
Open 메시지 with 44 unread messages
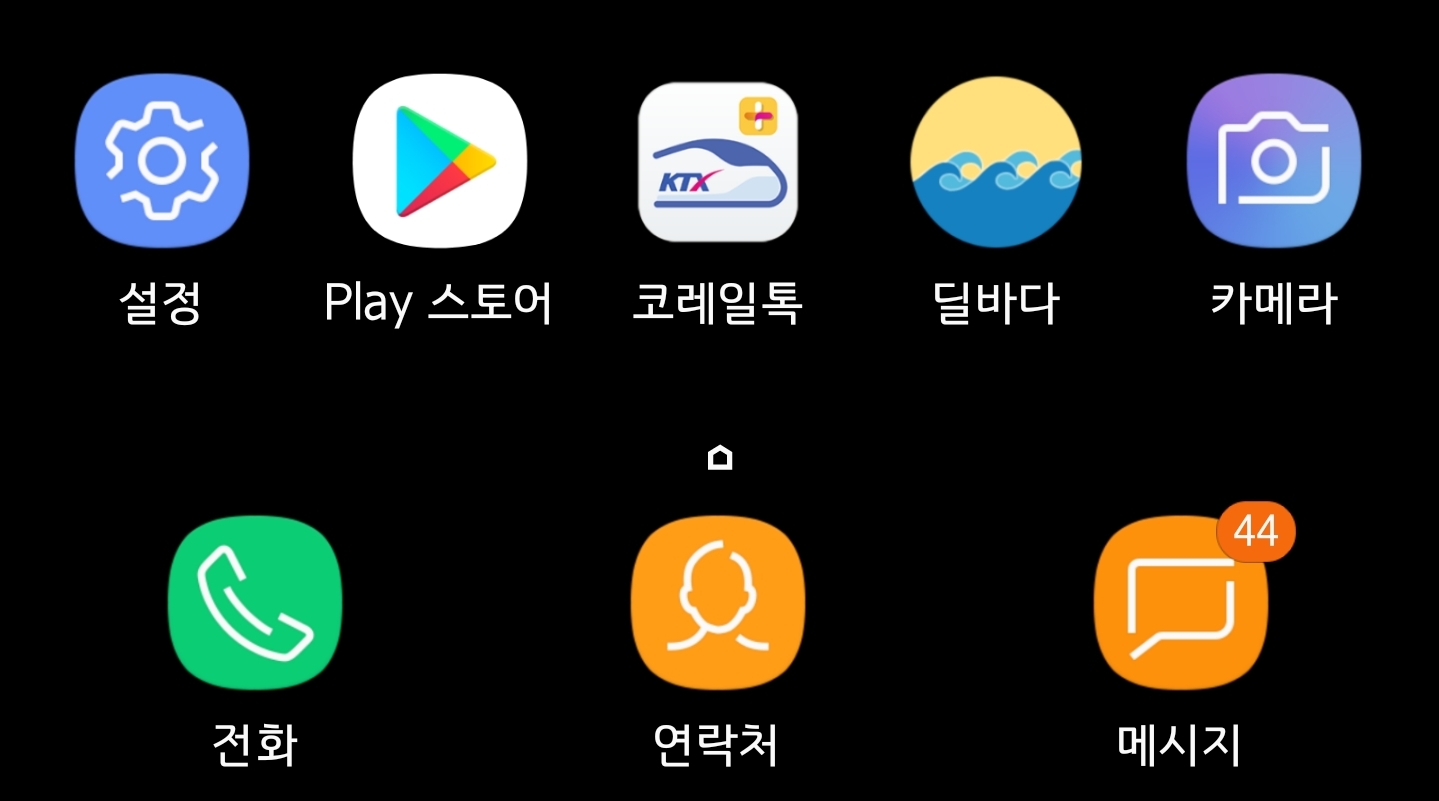[x=1180, y=602]
